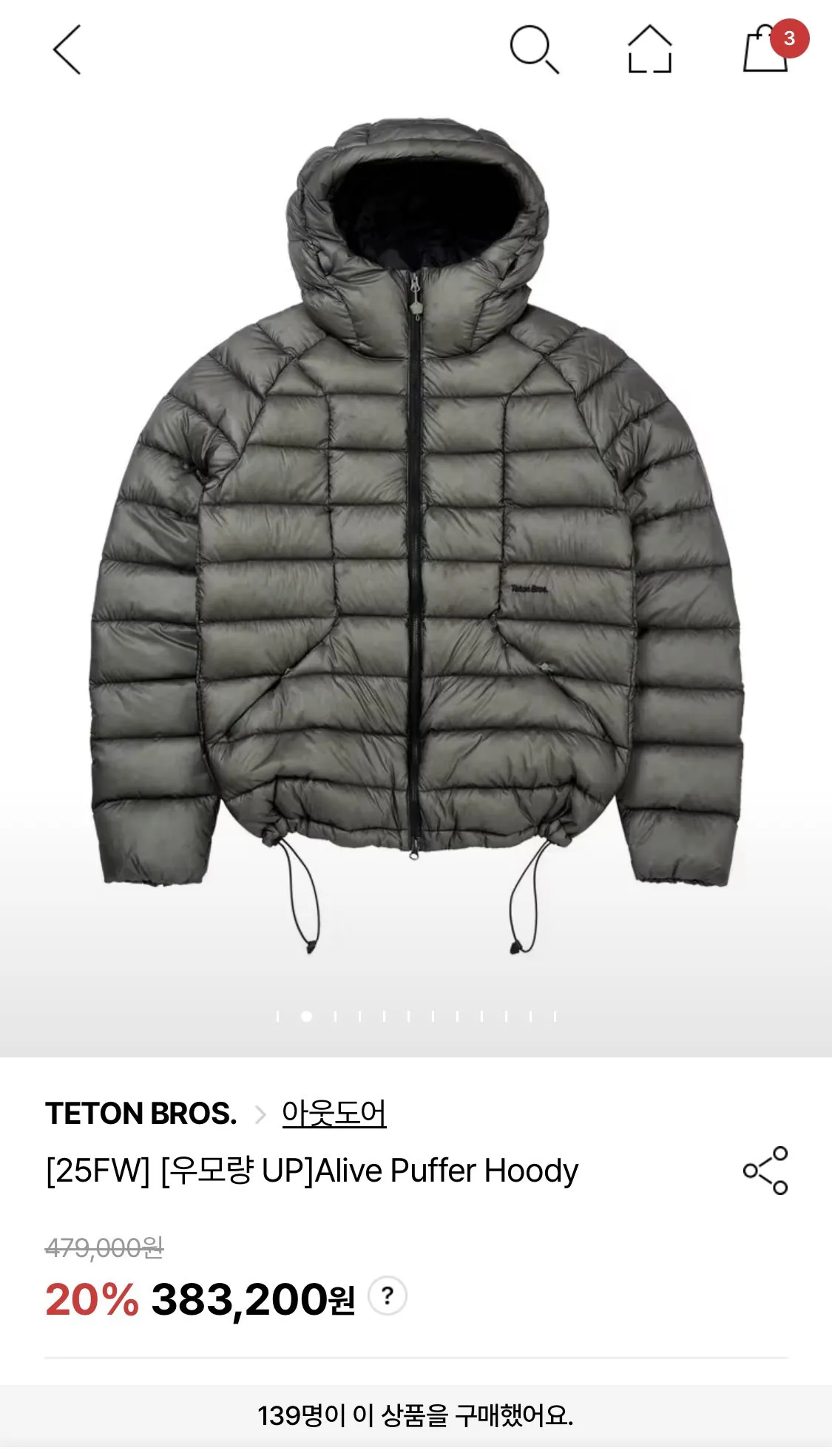Select the first carousel page marker
832x1456 pixels.
[x=278, y=1017]
